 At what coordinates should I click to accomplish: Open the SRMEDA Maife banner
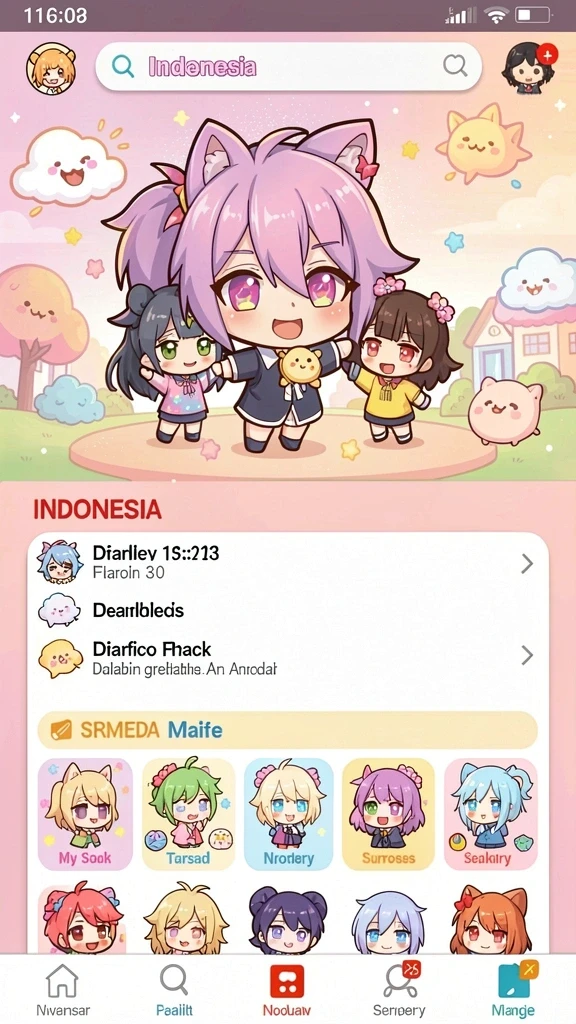coord(287,729)
